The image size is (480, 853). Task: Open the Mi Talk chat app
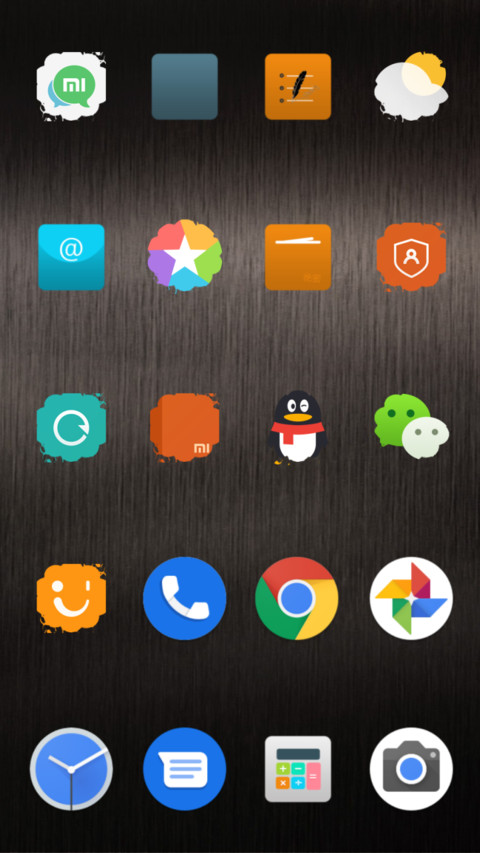(x=71, y=86)
